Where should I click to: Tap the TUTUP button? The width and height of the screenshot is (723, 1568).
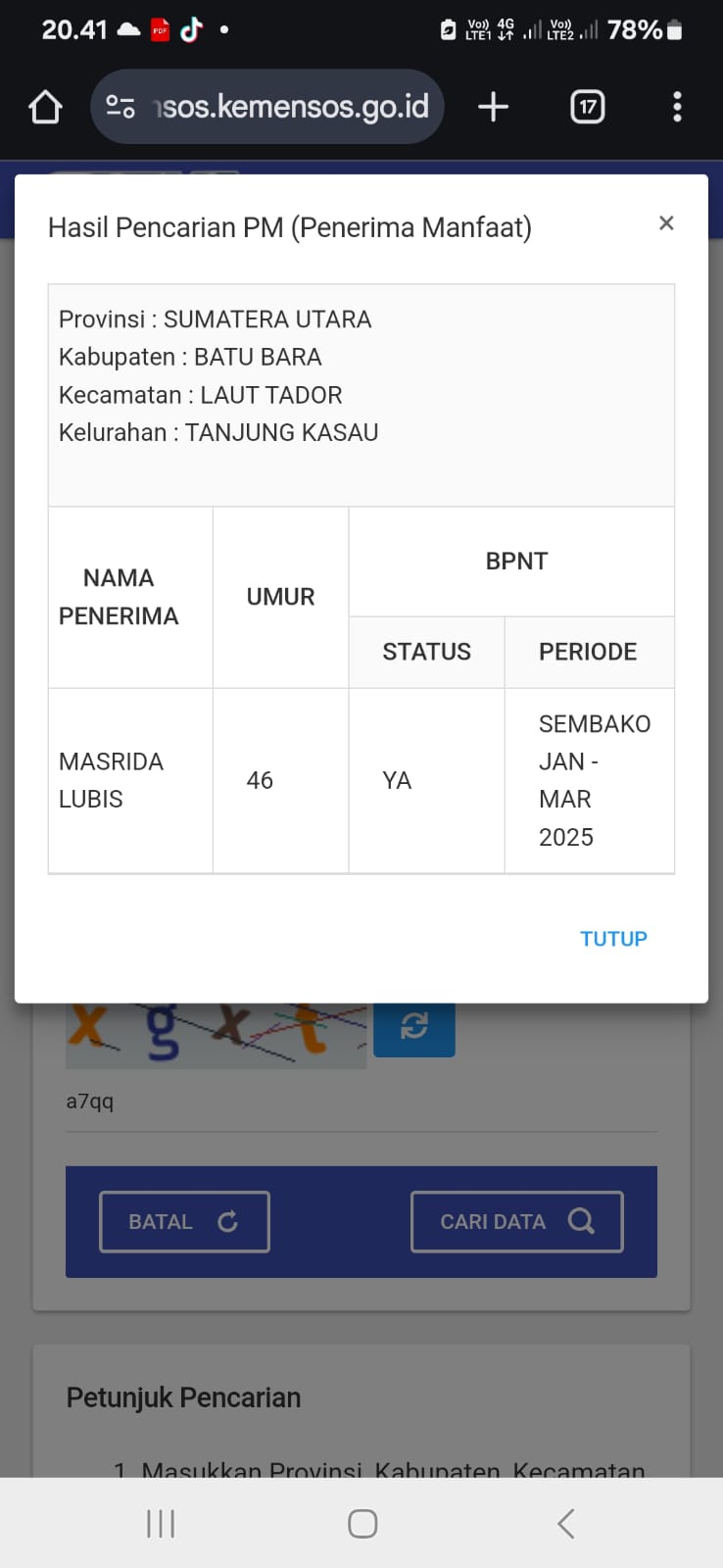click(613, 939)
